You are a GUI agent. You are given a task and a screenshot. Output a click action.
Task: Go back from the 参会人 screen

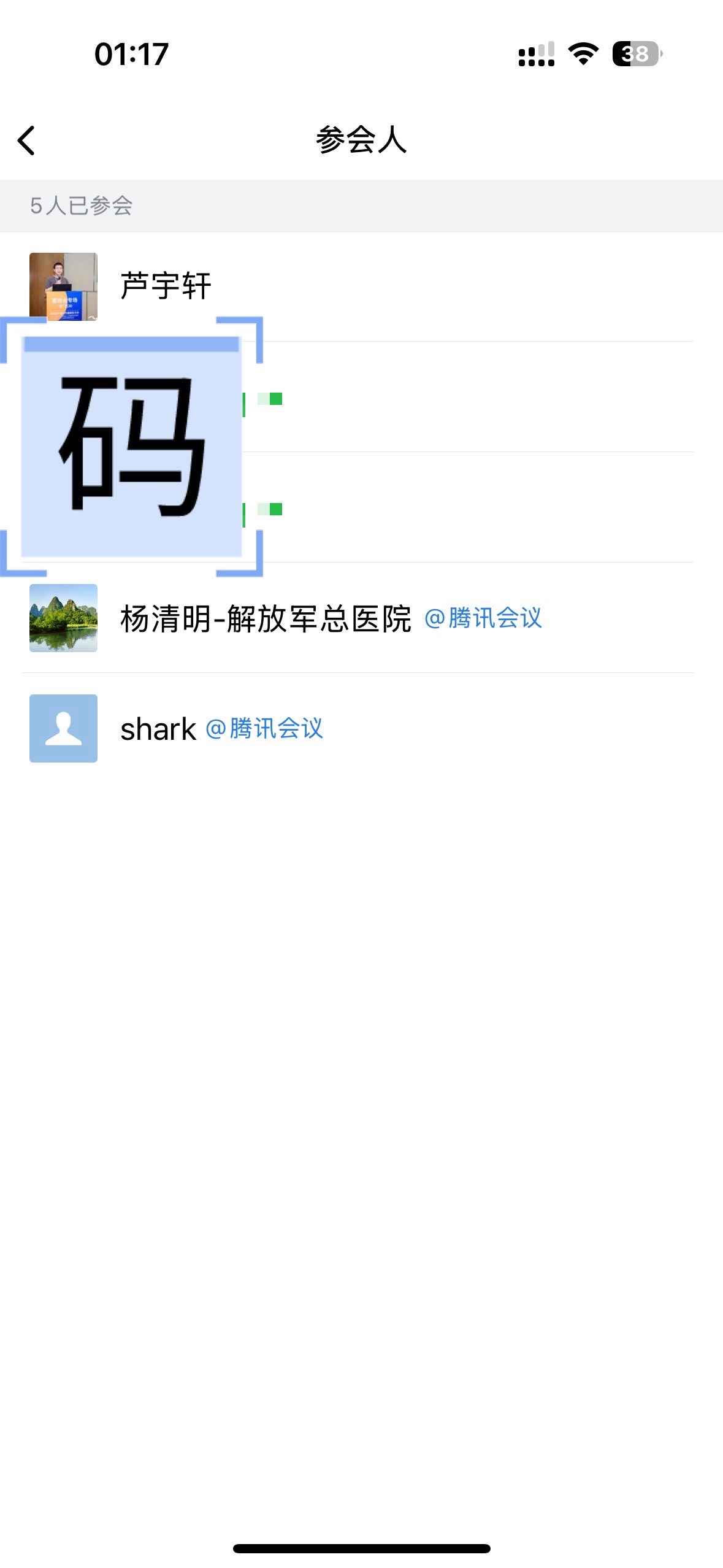[x=27, y=140]
